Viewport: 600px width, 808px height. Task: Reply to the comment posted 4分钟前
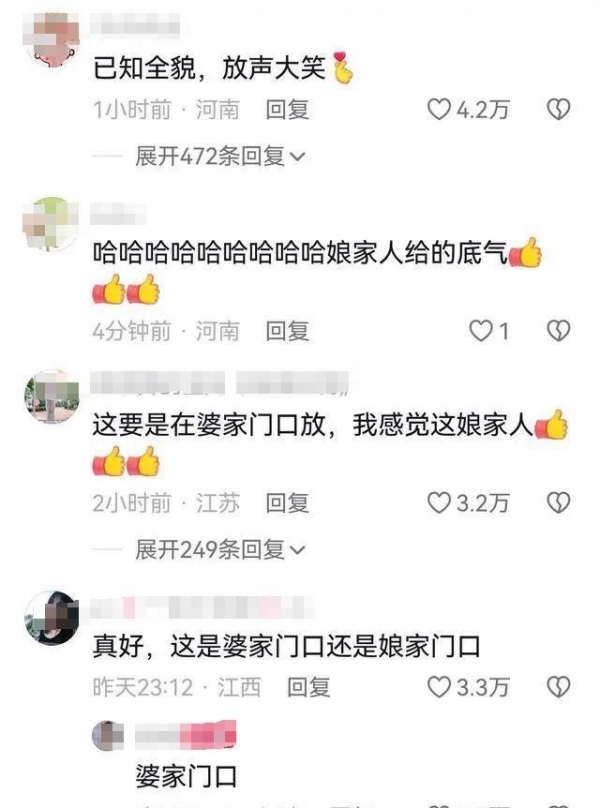pos(287,330)
